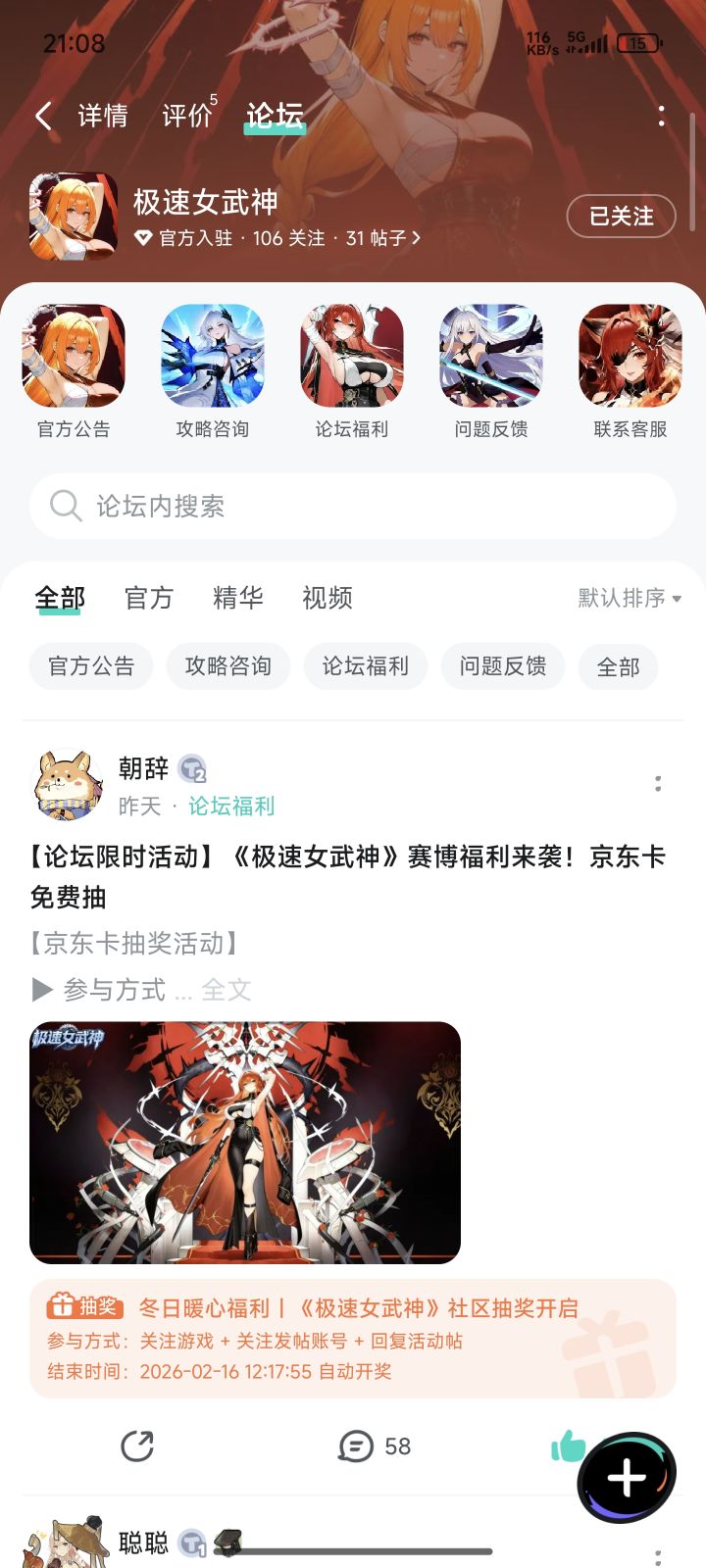Switch to the 详情 details tab
706x1568 pixels.
[101, 115]
